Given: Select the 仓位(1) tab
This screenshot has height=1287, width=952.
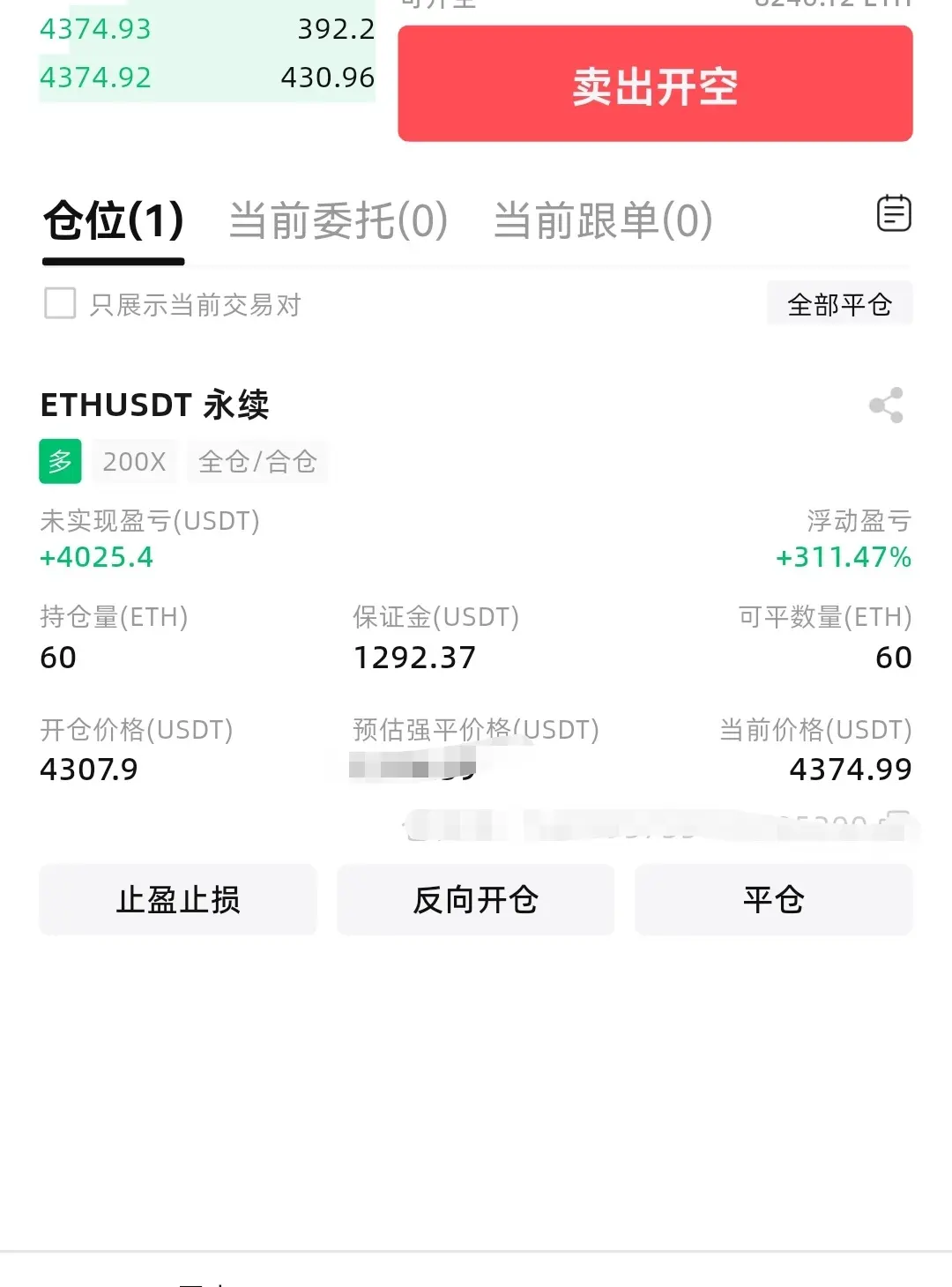Looking at the screenshot, I should point(114,220).
